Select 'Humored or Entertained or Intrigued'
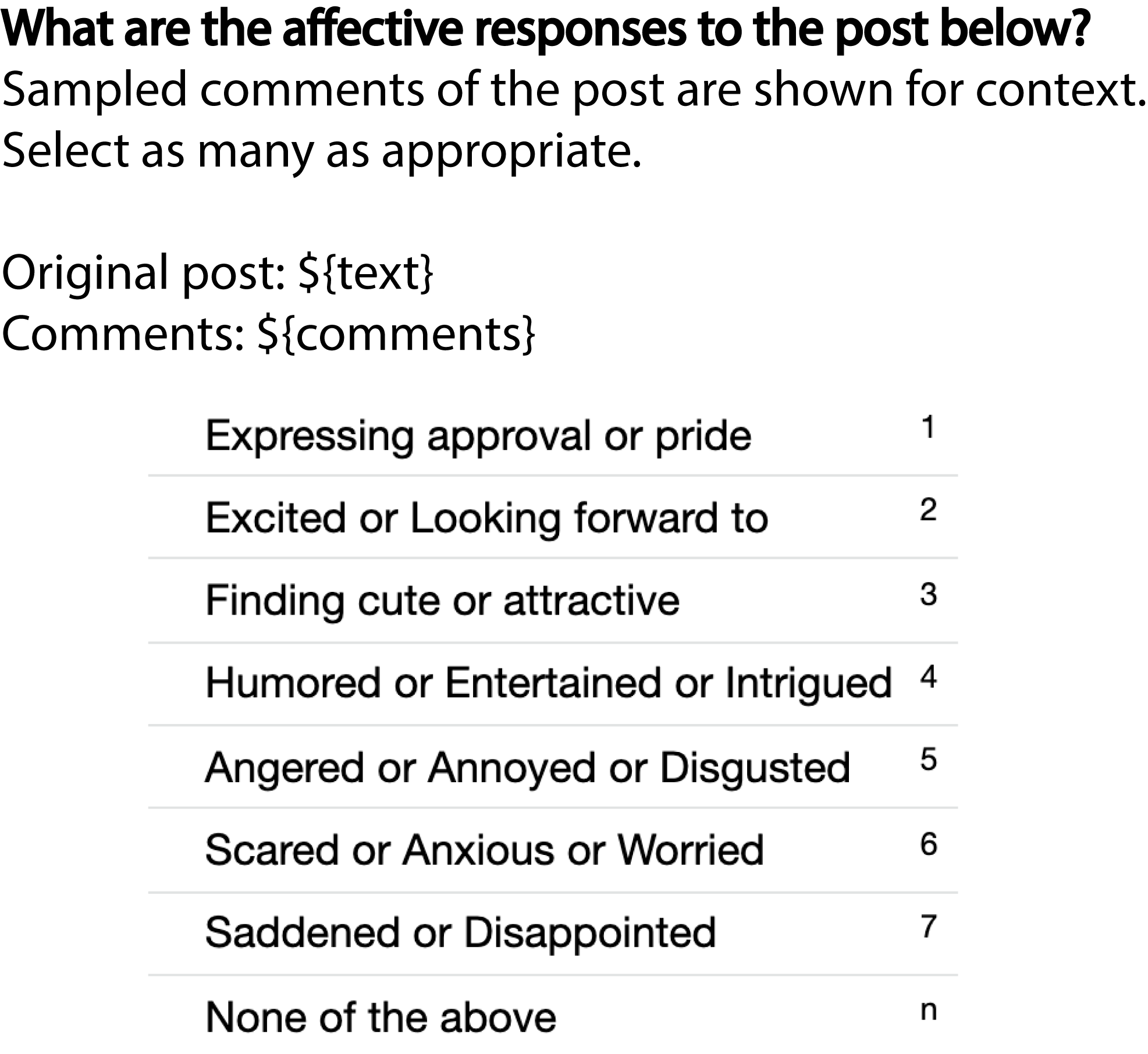Screen dimensions: 1148x1054 coord(548,683)
